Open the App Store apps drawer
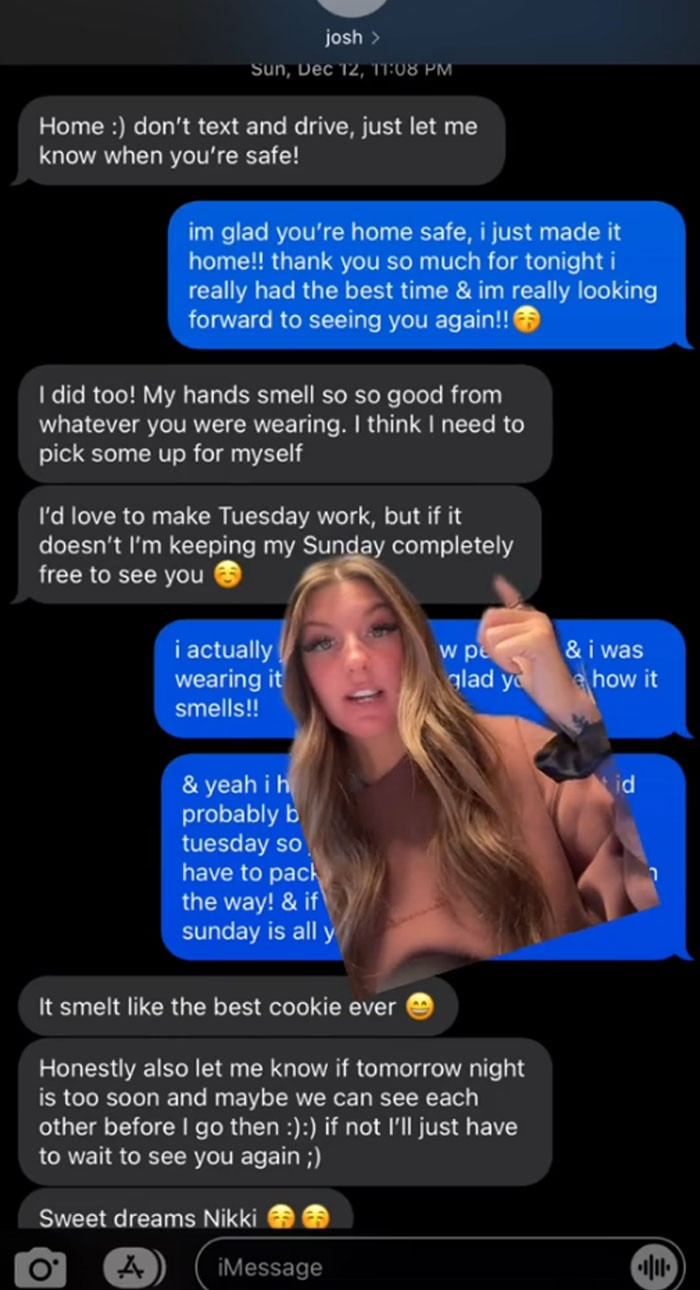 coord(131,1266)
